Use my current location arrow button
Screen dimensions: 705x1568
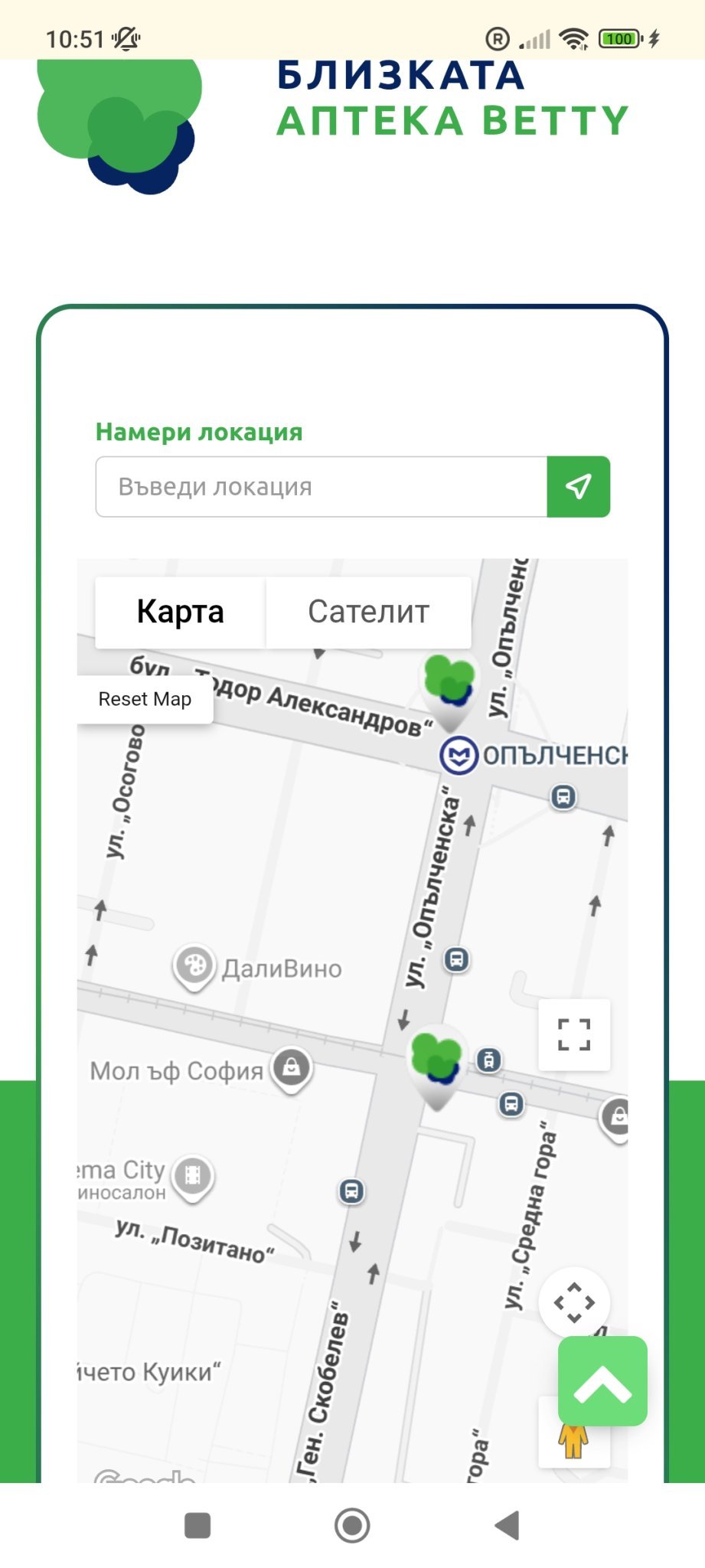[x=579, y=487]
